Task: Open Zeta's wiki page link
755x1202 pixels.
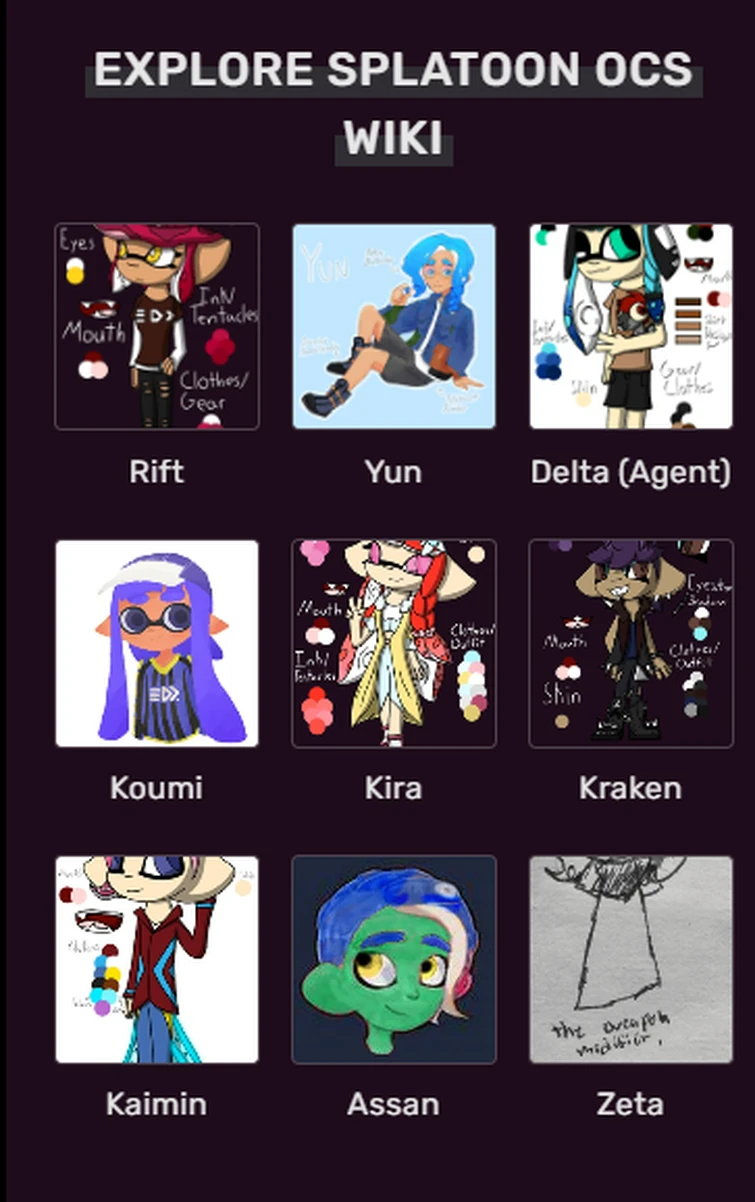Action: 631,1104
